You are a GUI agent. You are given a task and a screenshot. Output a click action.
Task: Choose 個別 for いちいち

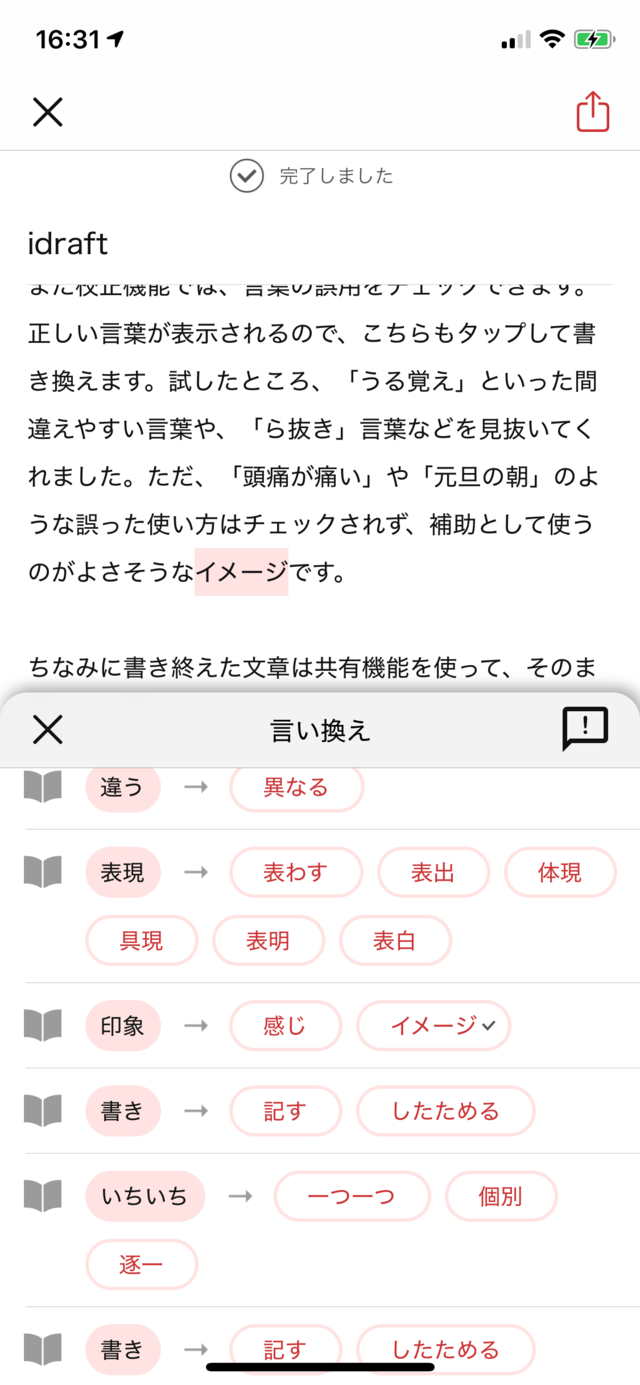(x=500, y=1196)
